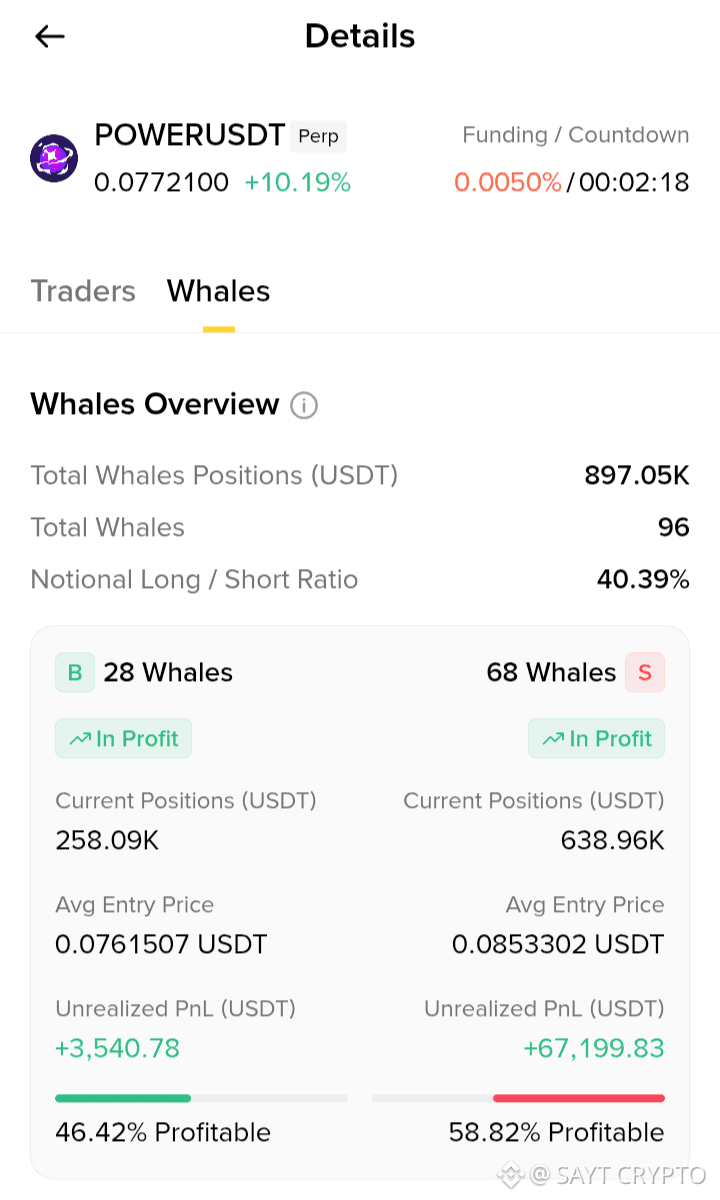Go back using the top-left arrow
Viewport: 720px width, 1200px height.
click(x=49, y=37)
